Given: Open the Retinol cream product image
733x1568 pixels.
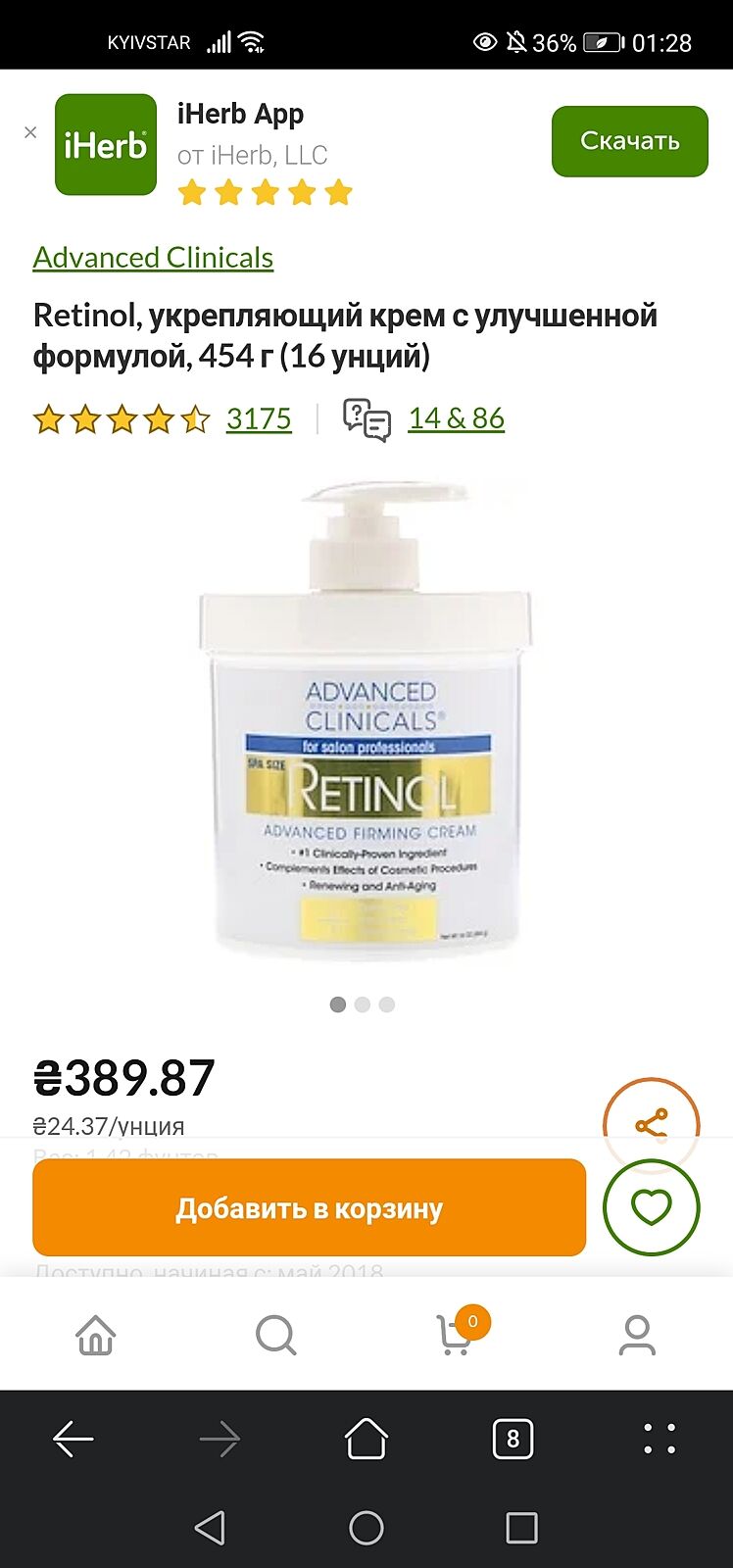Looking at the screenshot, I should click(366, 720).
